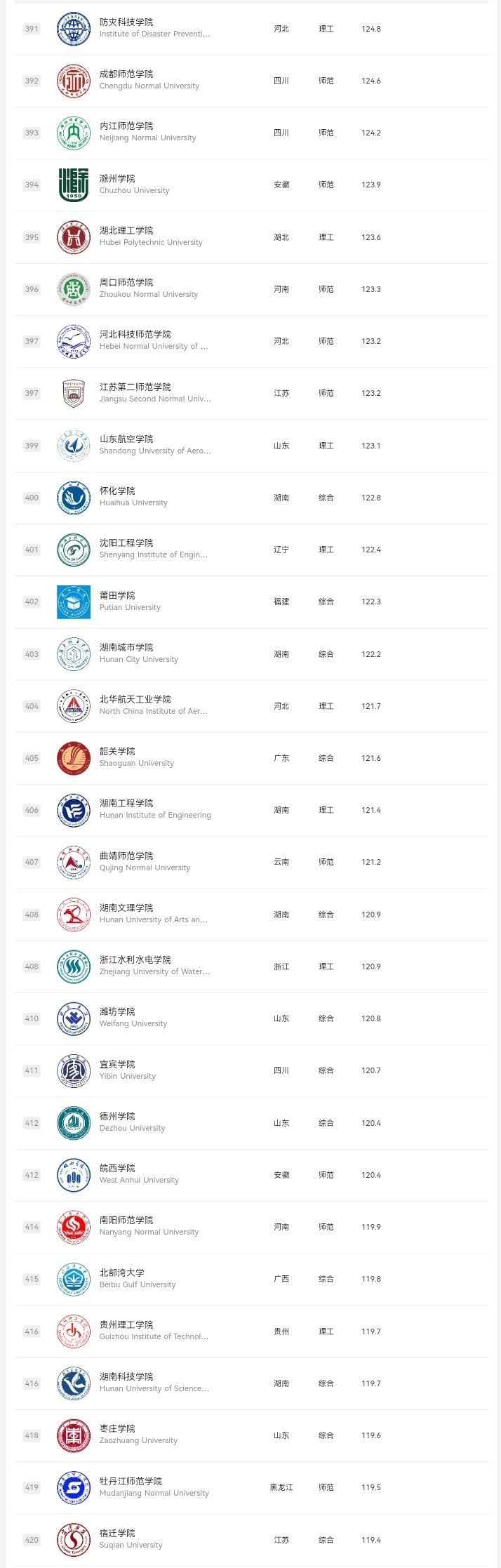This screenshot has width=501, height=1568.
Task: Open Chuzhou University row
Action: [251, 185]
